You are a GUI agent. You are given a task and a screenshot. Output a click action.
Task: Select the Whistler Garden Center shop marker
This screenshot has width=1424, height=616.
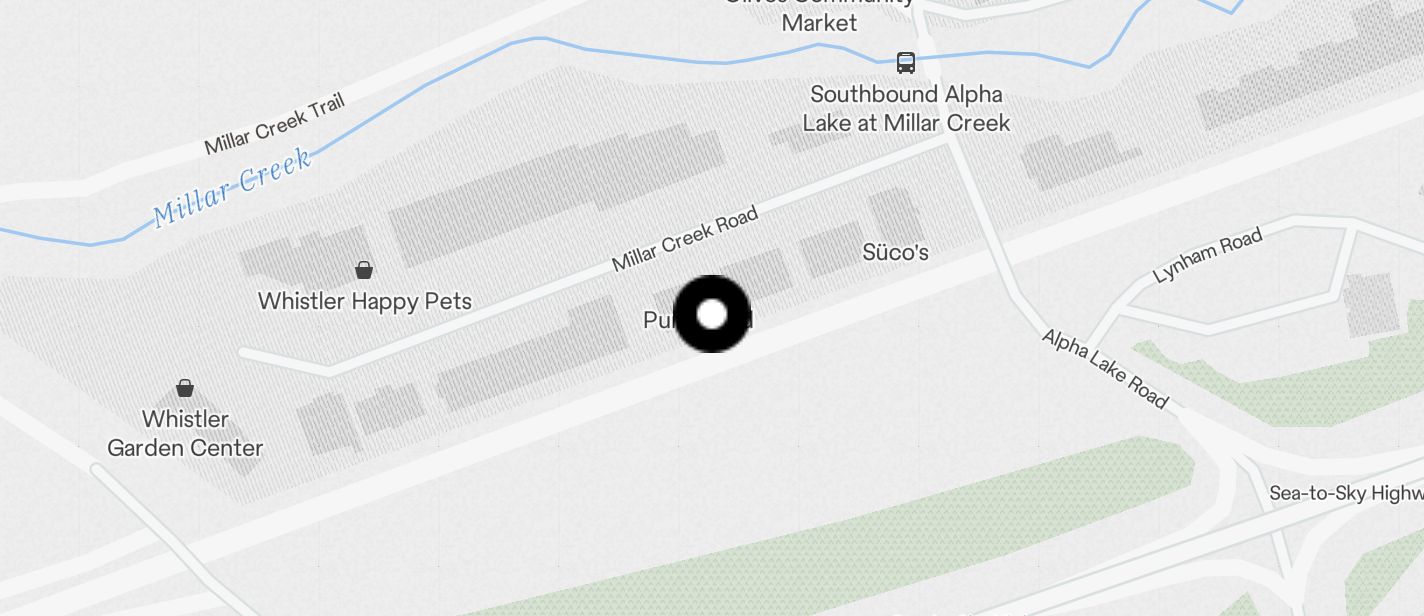point(185,388)
